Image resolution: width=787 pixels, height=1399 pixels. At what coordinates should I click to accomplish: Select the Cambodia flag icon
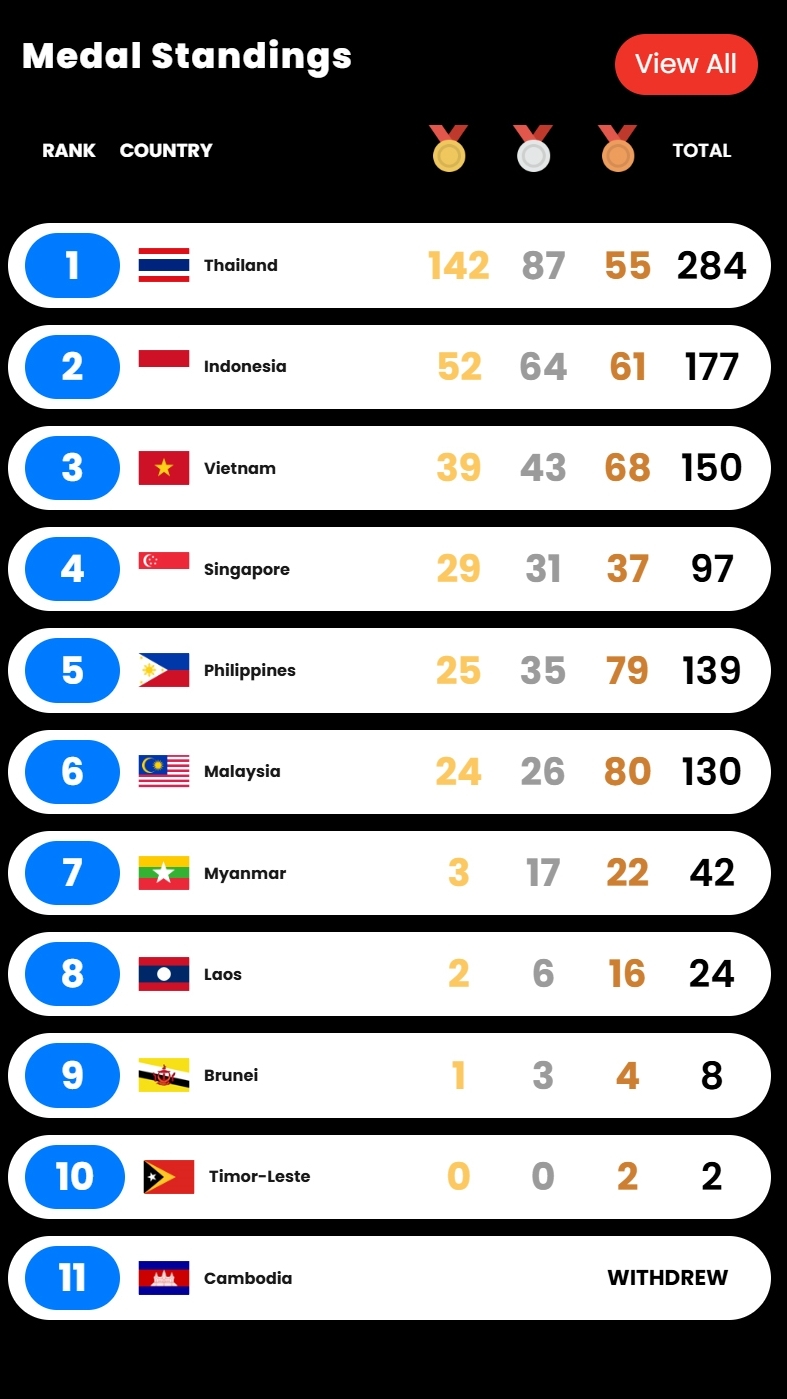point(164,1278)
